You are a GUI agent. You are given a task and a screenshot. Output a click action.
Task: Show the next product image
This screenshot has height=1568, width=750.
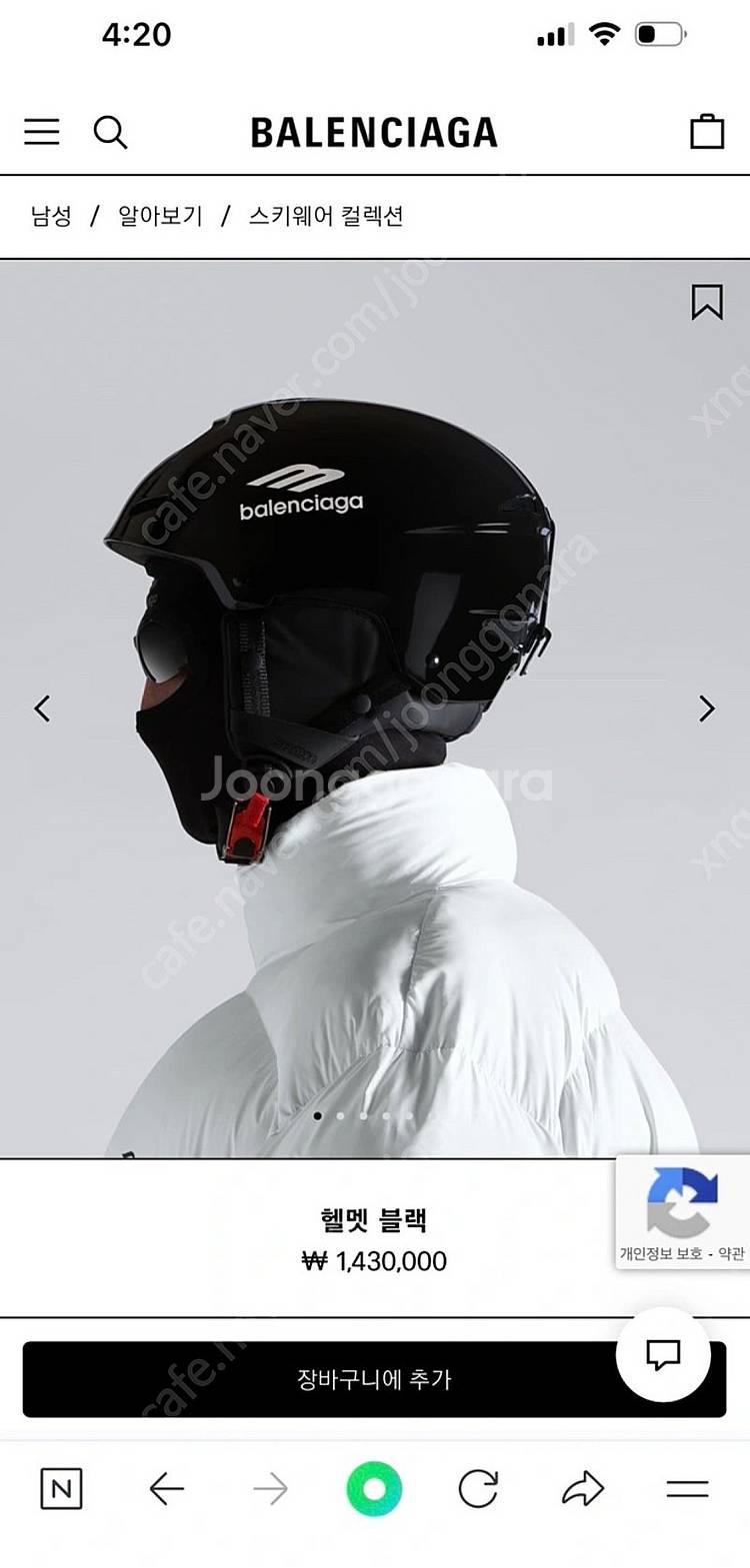click(706, 709)
